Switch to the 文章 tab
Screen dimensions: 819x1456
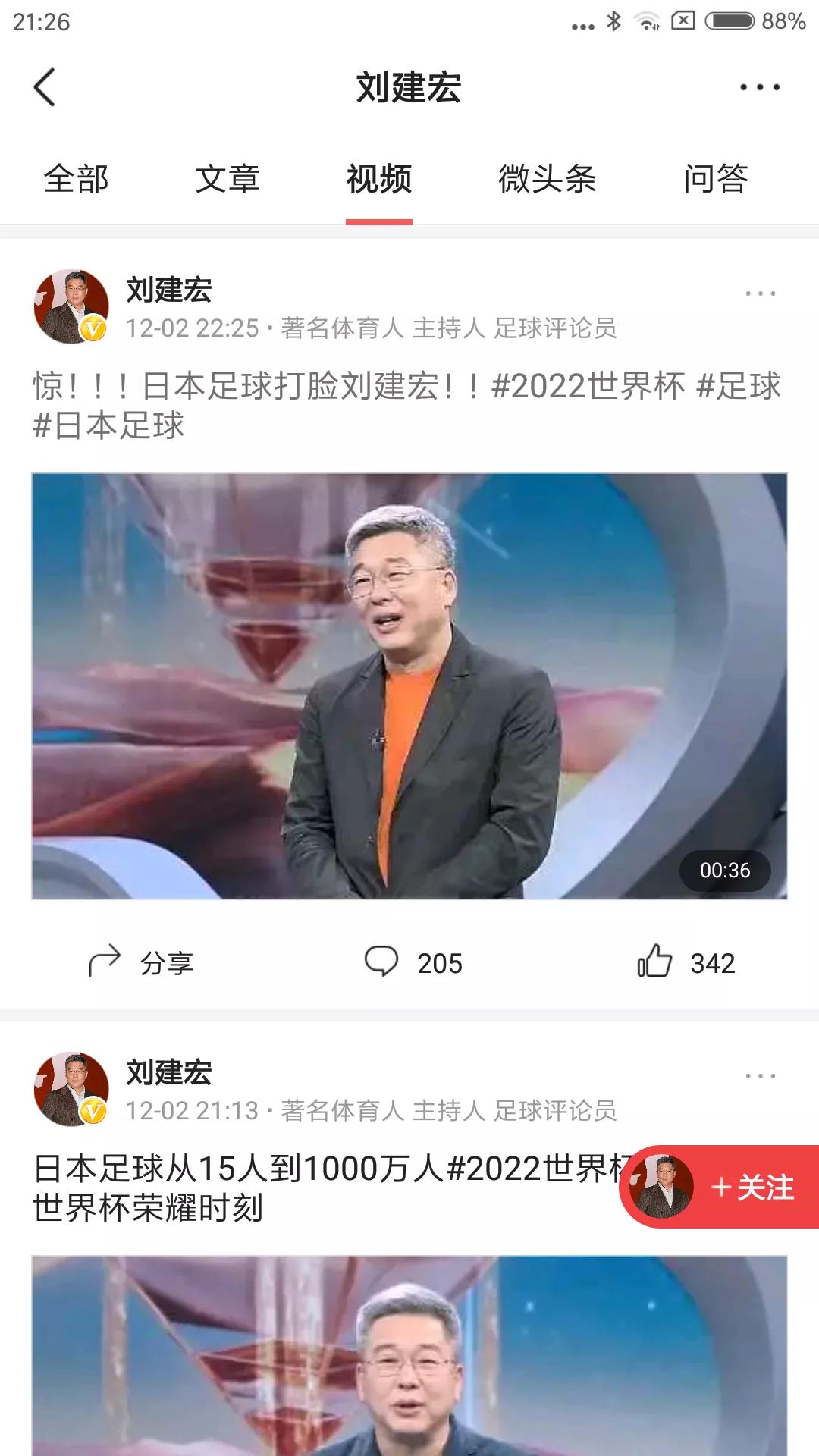pyautogui.click(x=229, y=180)
